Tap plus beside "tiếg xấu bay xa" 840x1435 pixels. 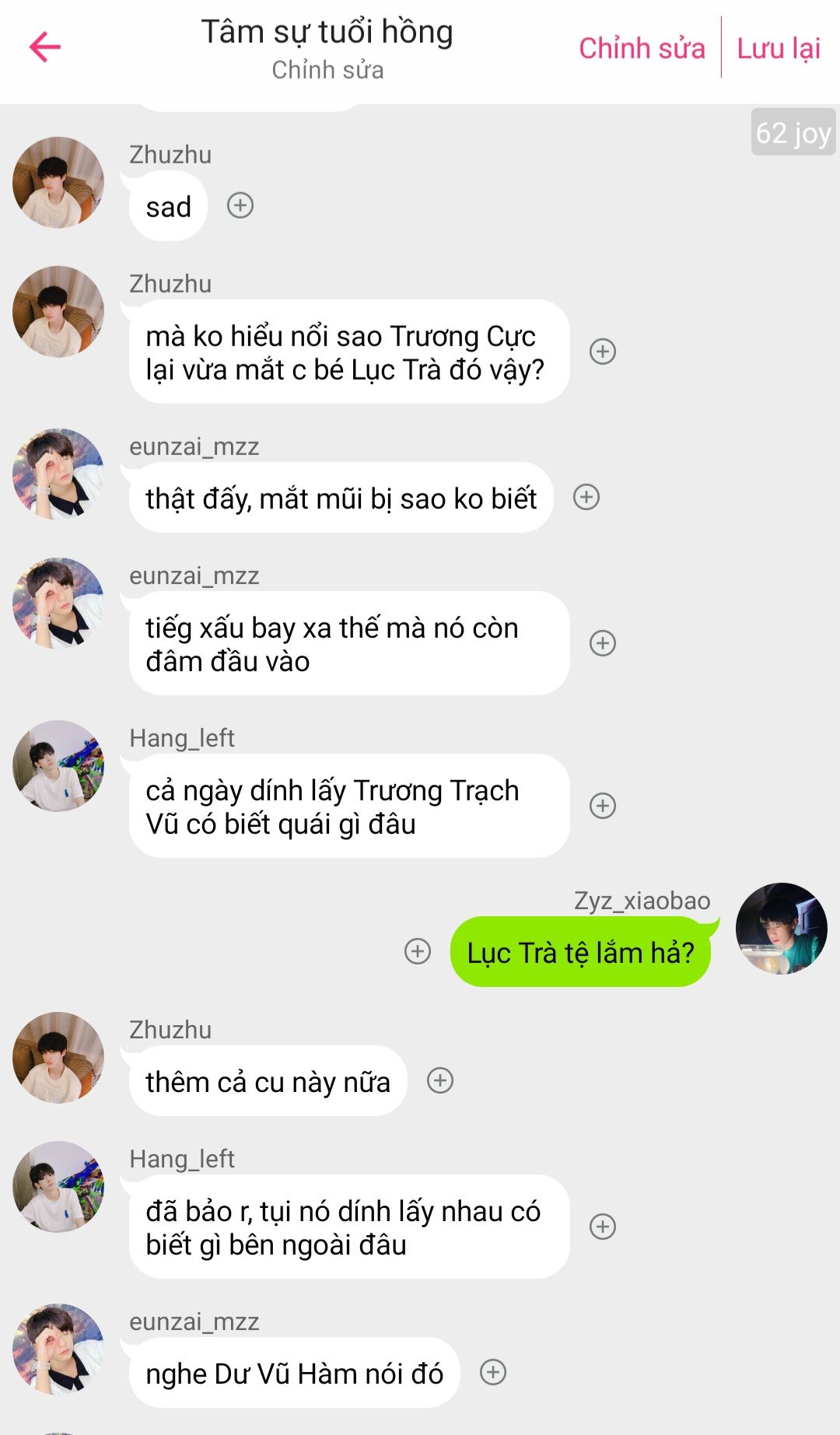coord(603,643)
